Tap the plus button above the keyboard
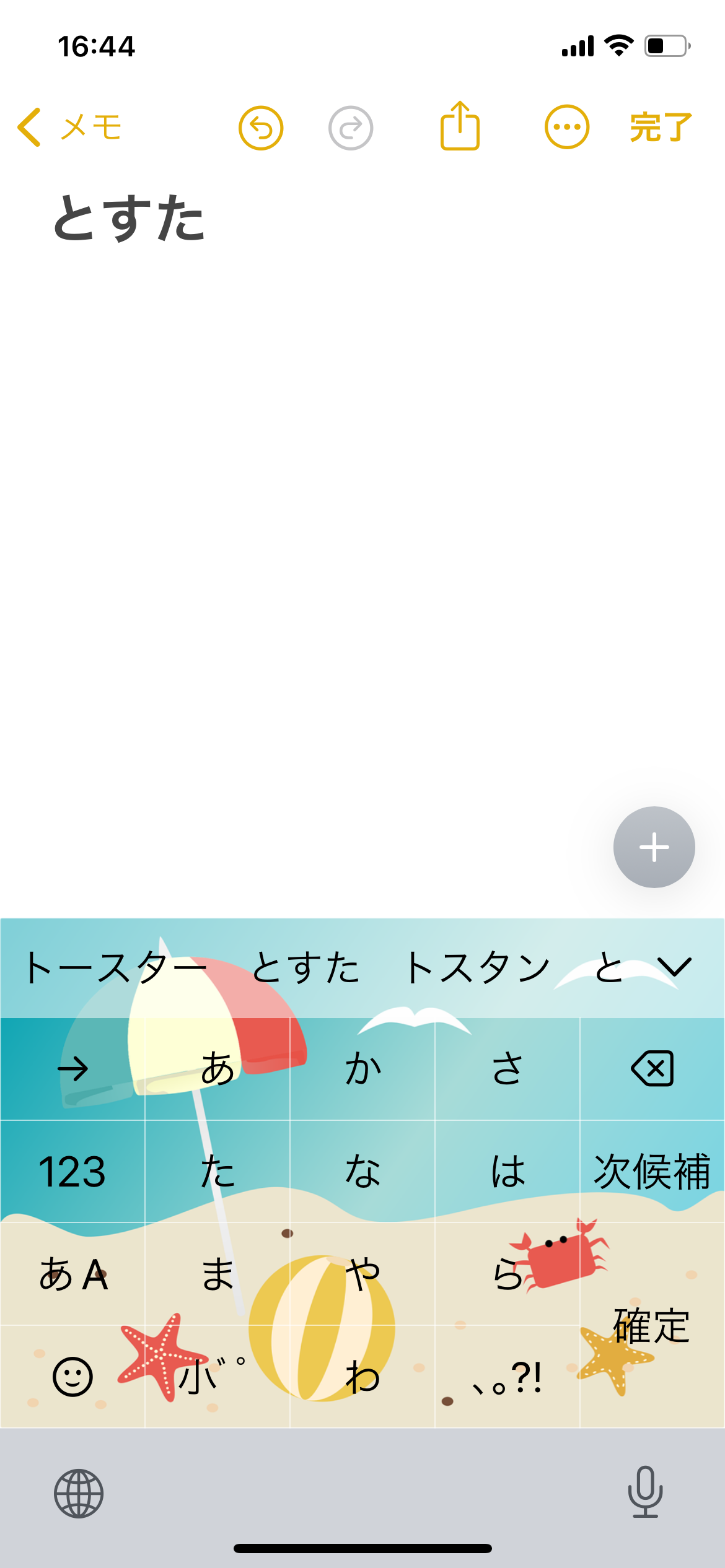 654,848
